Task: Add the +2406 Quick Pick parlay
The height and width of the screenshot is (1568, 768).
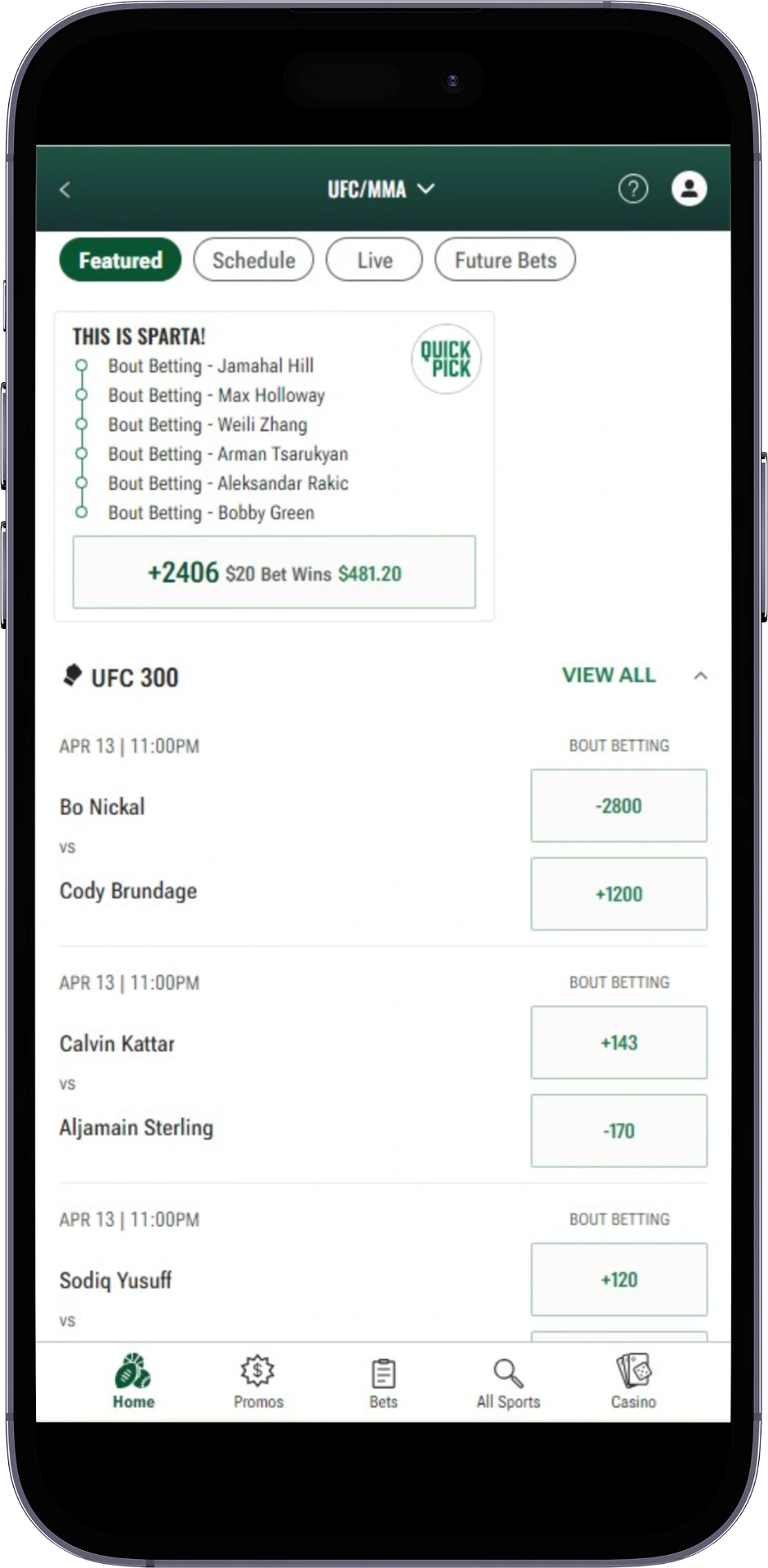Action: point(274,572)
